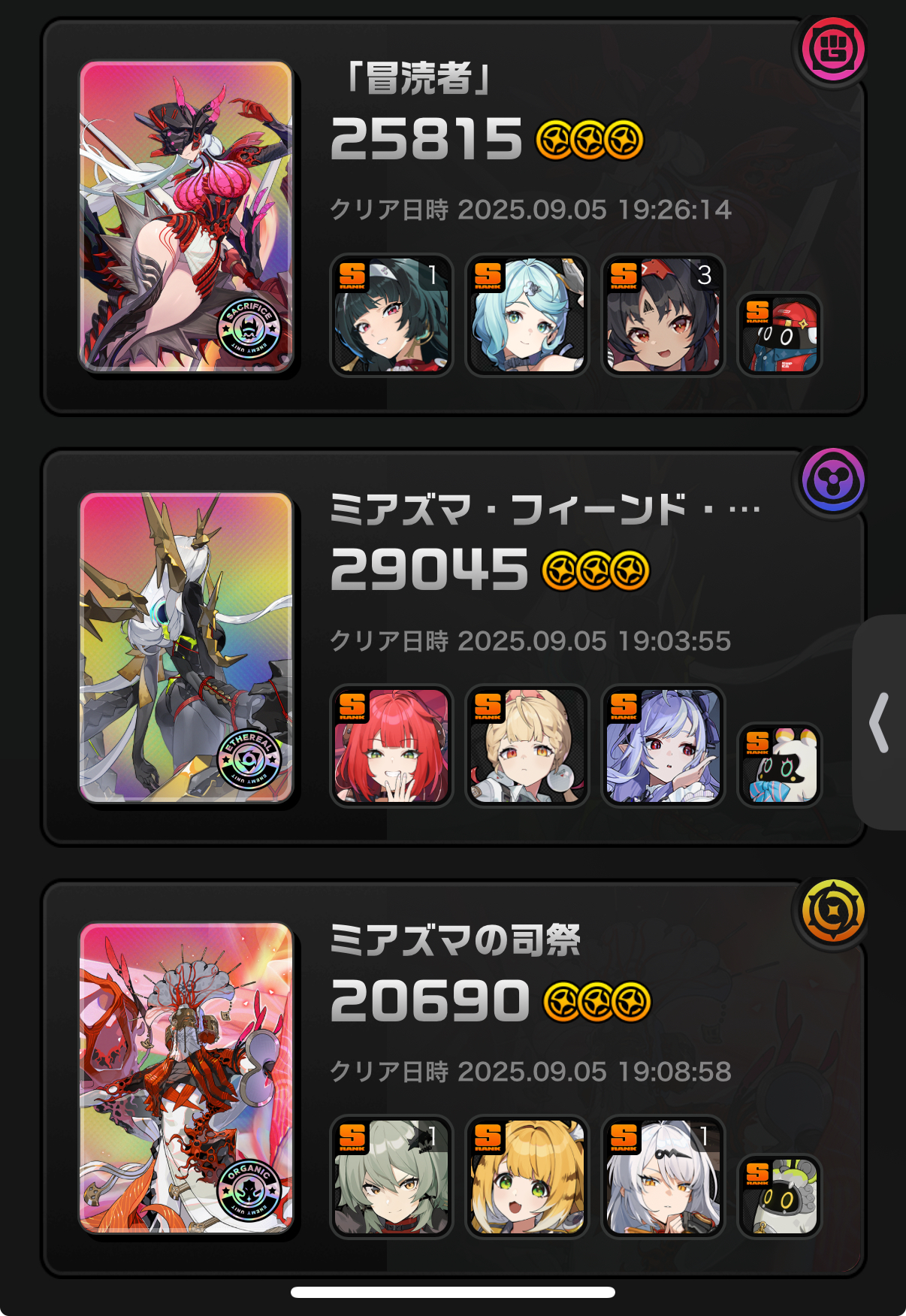
Task: View the white-haired agent in the ミアズマの司祭 team
Action: (x=663, y=1176)
